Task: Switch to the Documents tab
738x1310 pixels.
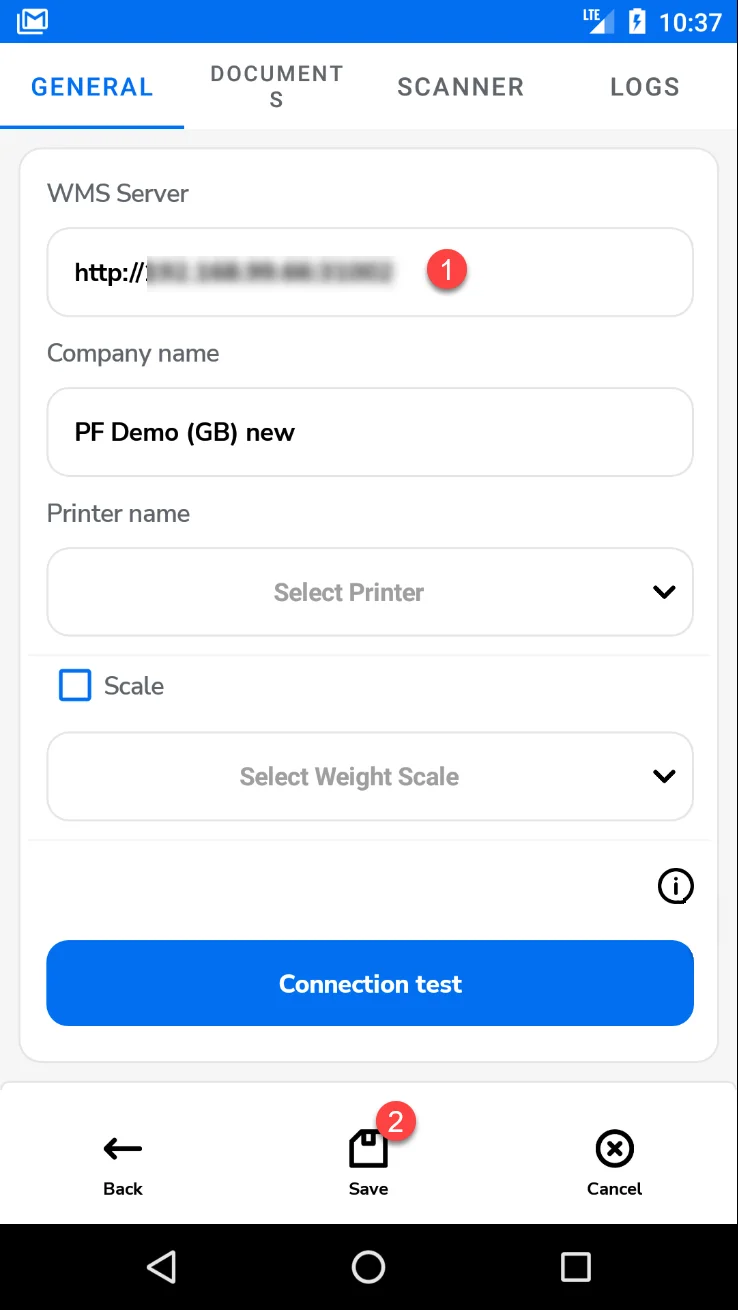Action: click(276, 86)
